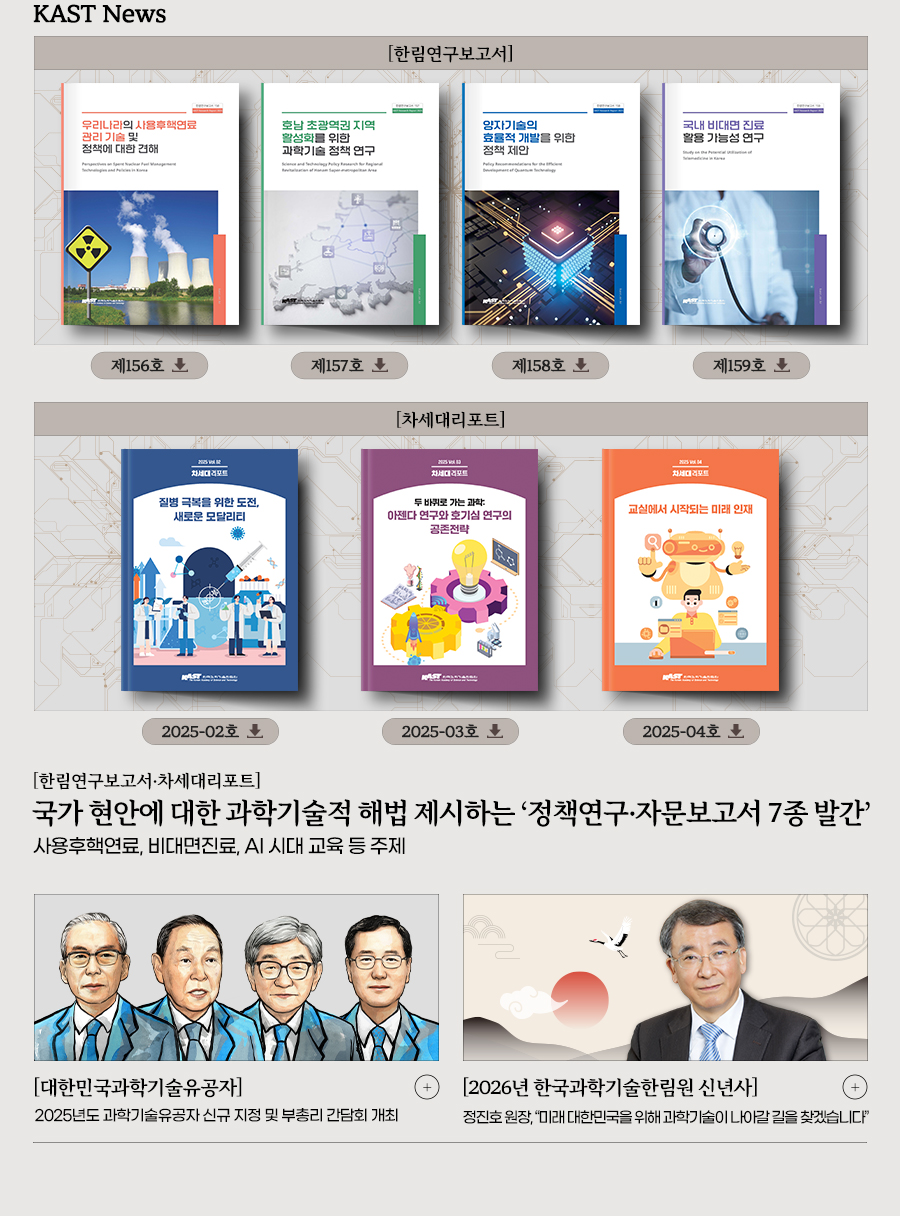Open the 국내 비대면 진료 report cover
900x1216 pixels.
tap(751, 204)
